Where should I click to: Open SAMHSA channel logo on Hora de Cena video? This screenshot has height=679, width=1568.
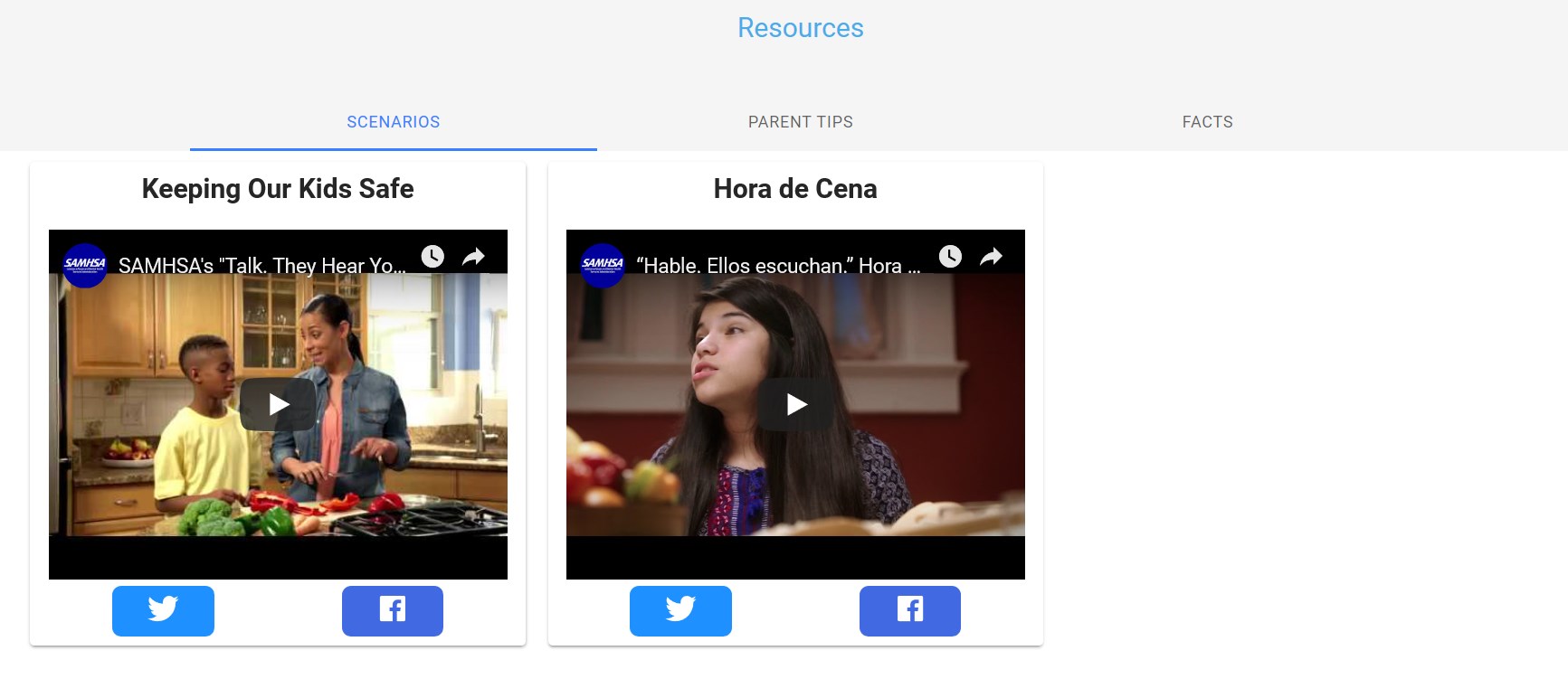click(x=603, y=265)
